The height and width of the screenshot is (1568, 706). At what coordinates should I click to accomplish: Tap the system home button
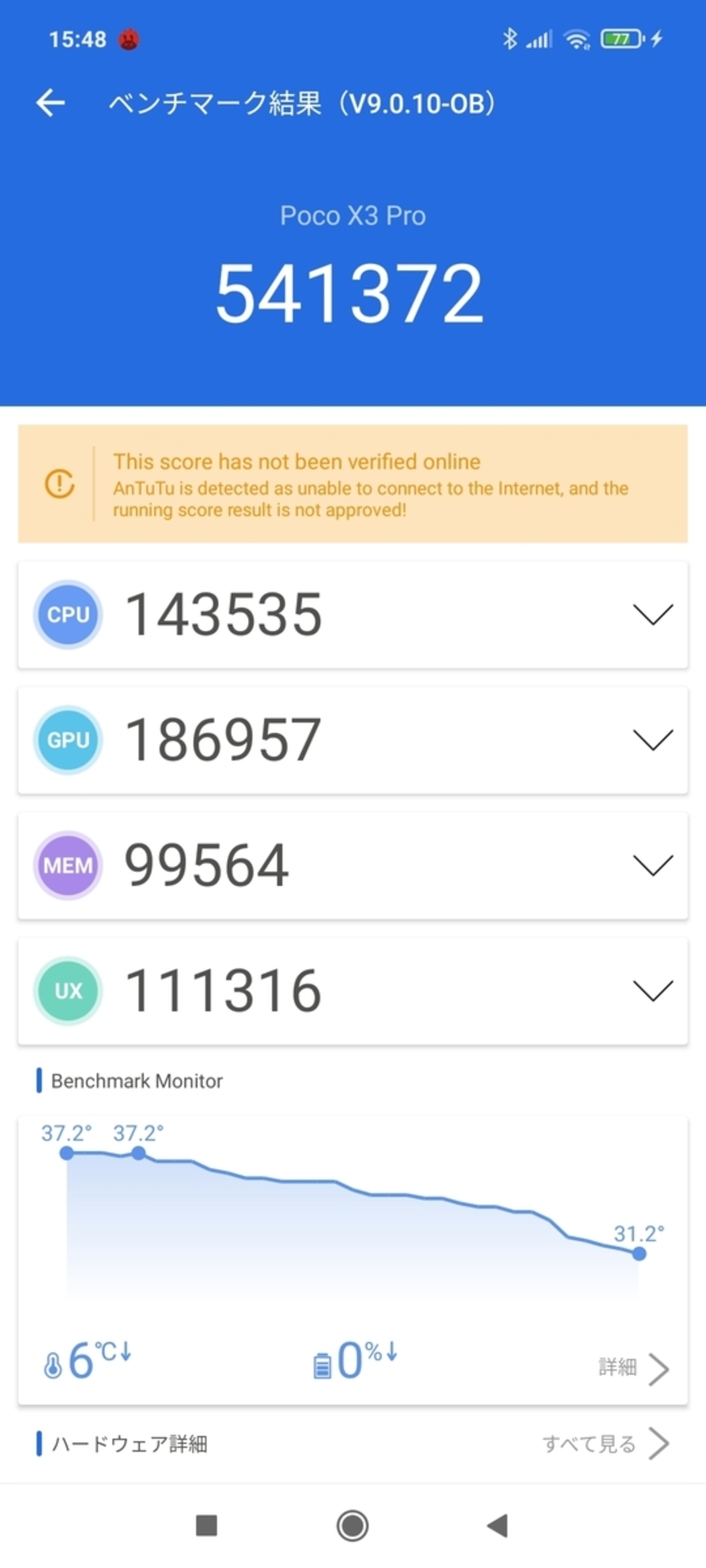click(352, 1525)
